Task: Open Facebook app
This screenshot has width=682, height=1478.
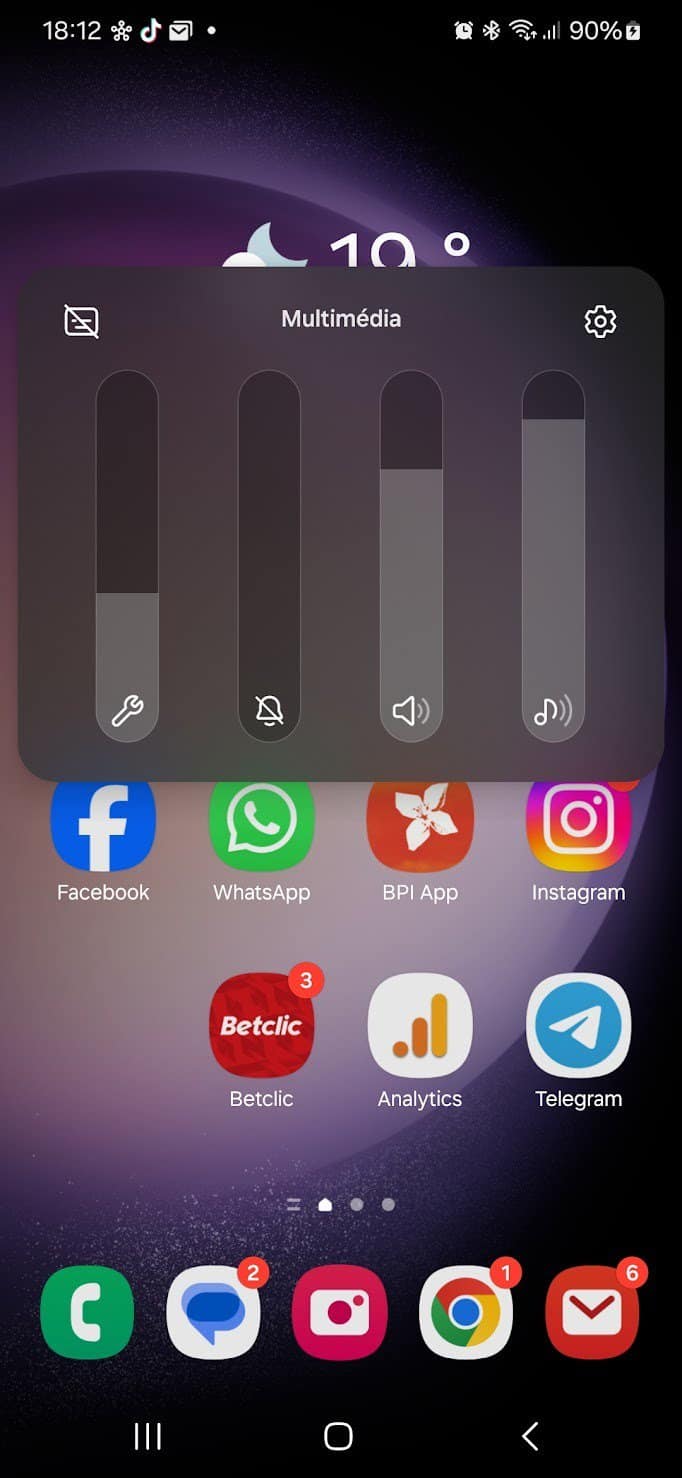Action: point(103,826)
